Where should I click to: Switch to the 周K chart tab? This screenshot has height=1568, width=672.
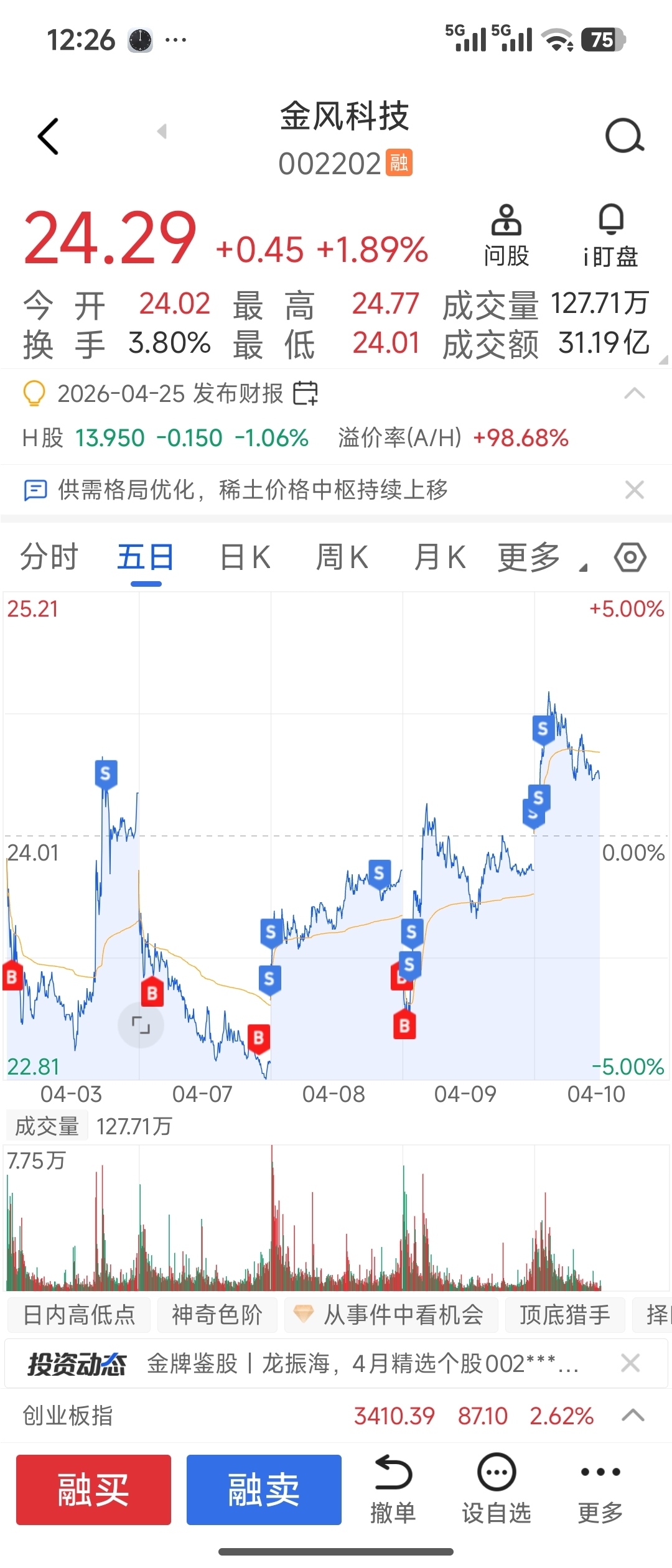342,557
